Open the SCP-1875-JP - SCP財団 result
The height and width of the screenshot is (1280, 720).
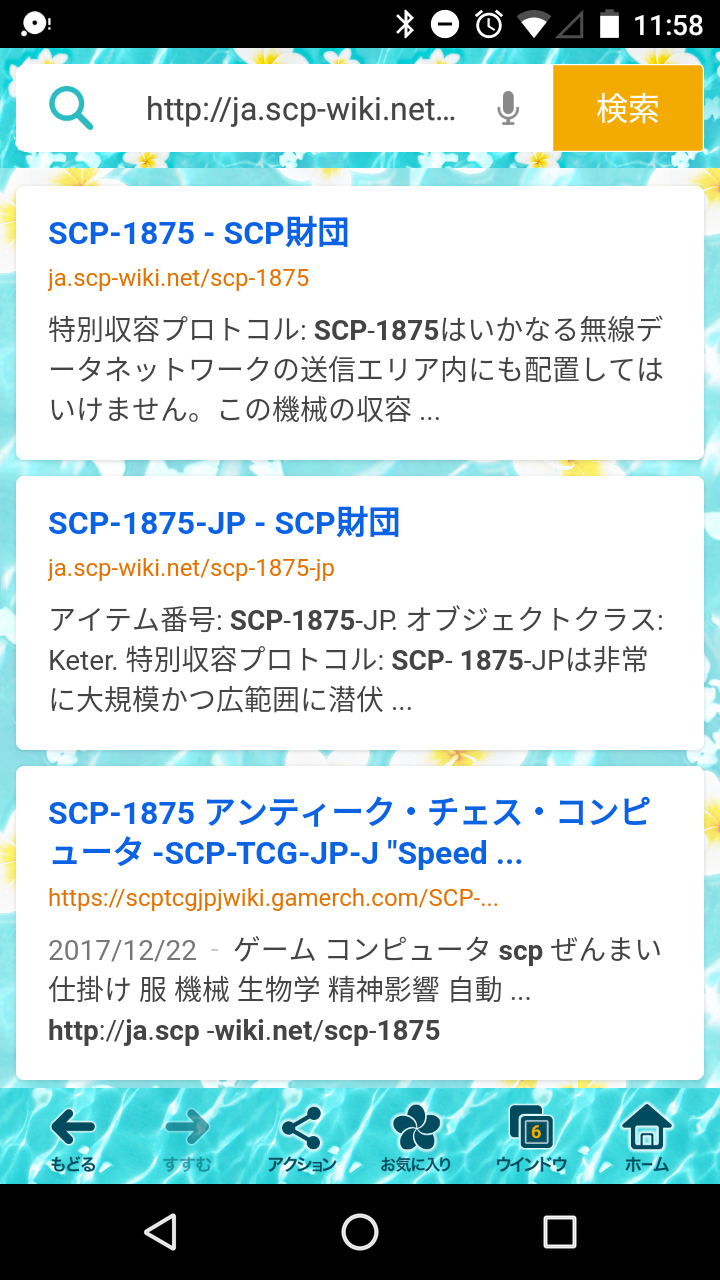tap(224, 523)
